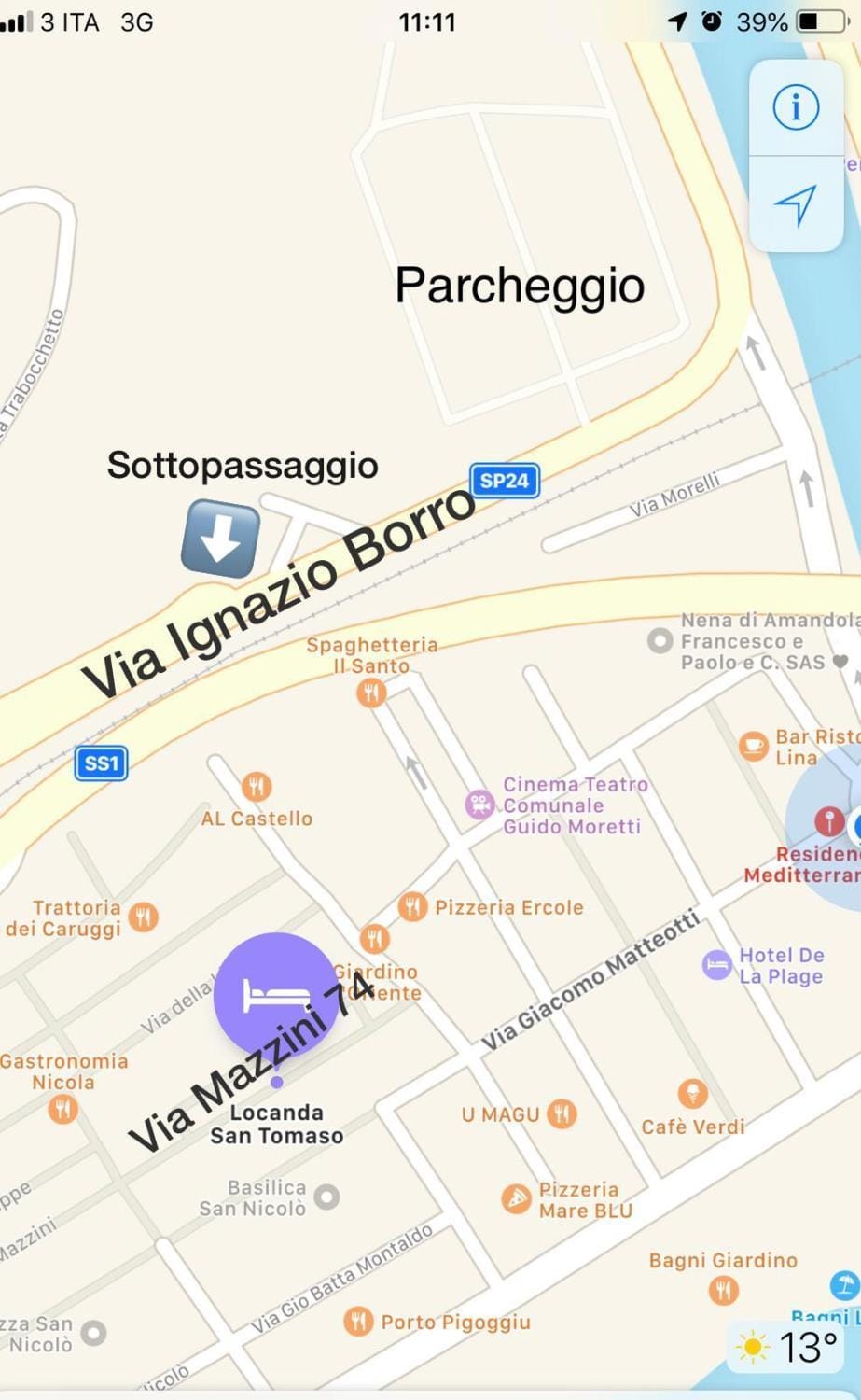Tap the Bagni Giardino marker

tap(723, 1291)
